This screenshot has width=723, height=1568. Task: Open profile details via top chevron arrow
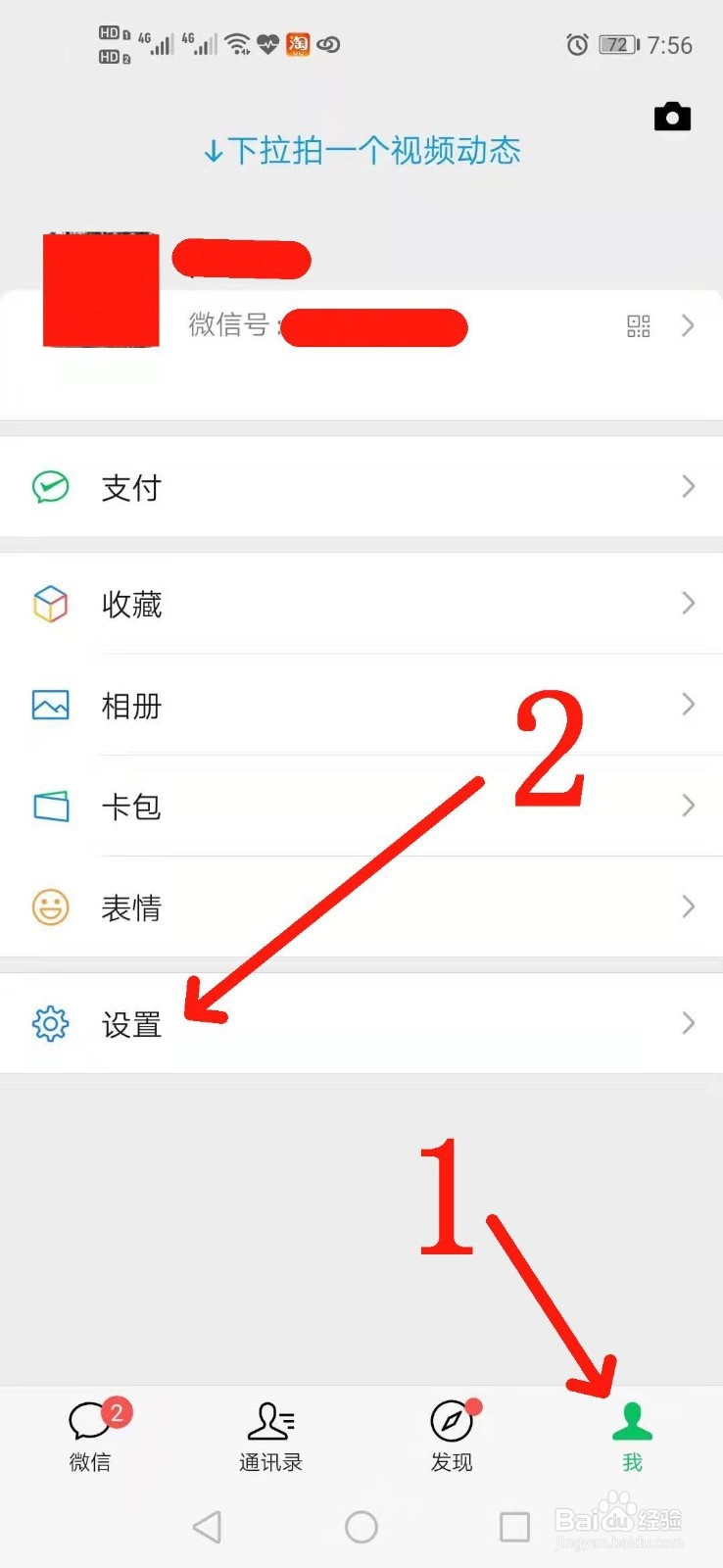pos(688,326)
